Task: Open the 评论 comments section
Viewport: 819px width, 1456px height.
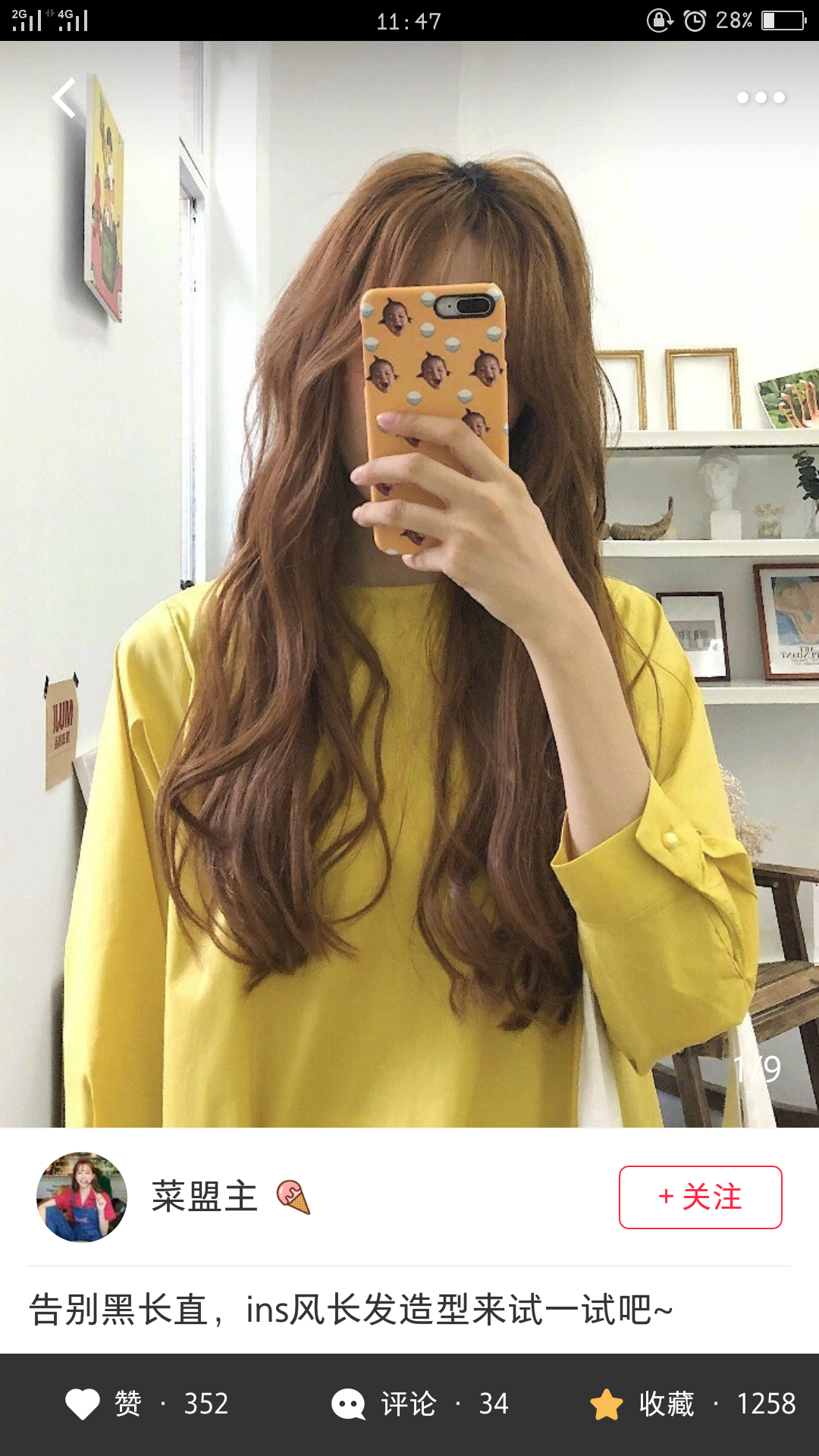Action: tap(419, 1404)
